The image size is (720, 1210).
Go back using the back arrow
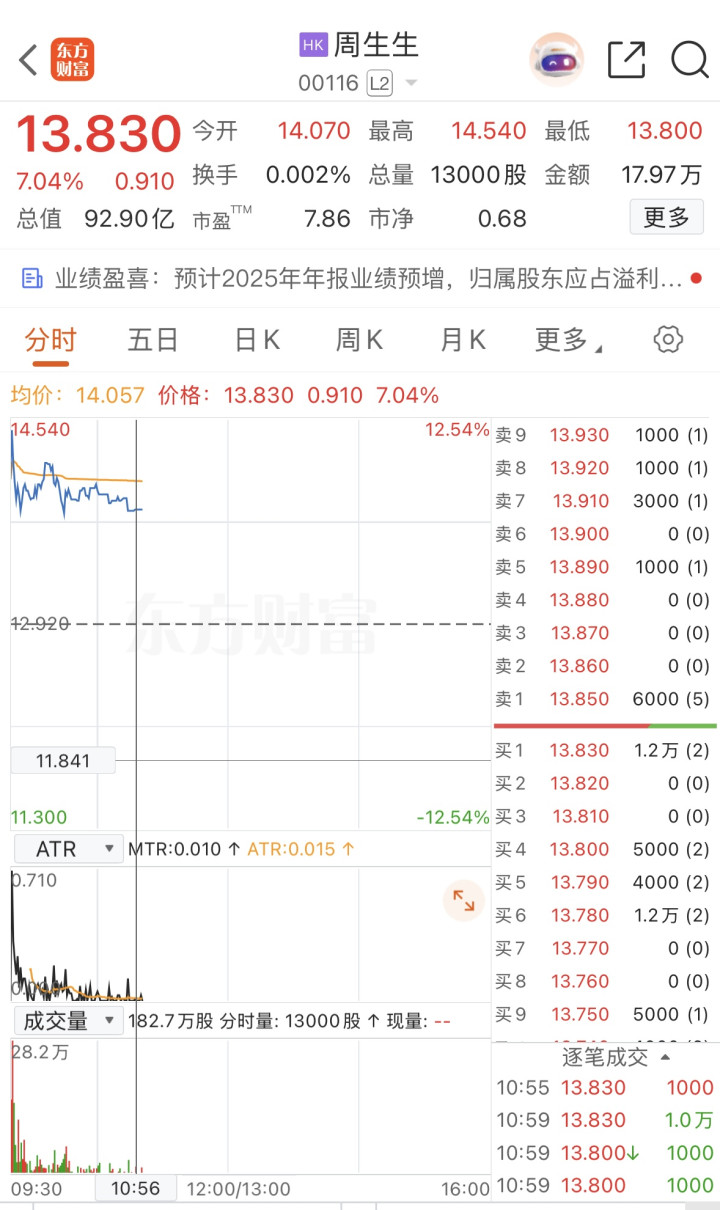click(28, 60)
